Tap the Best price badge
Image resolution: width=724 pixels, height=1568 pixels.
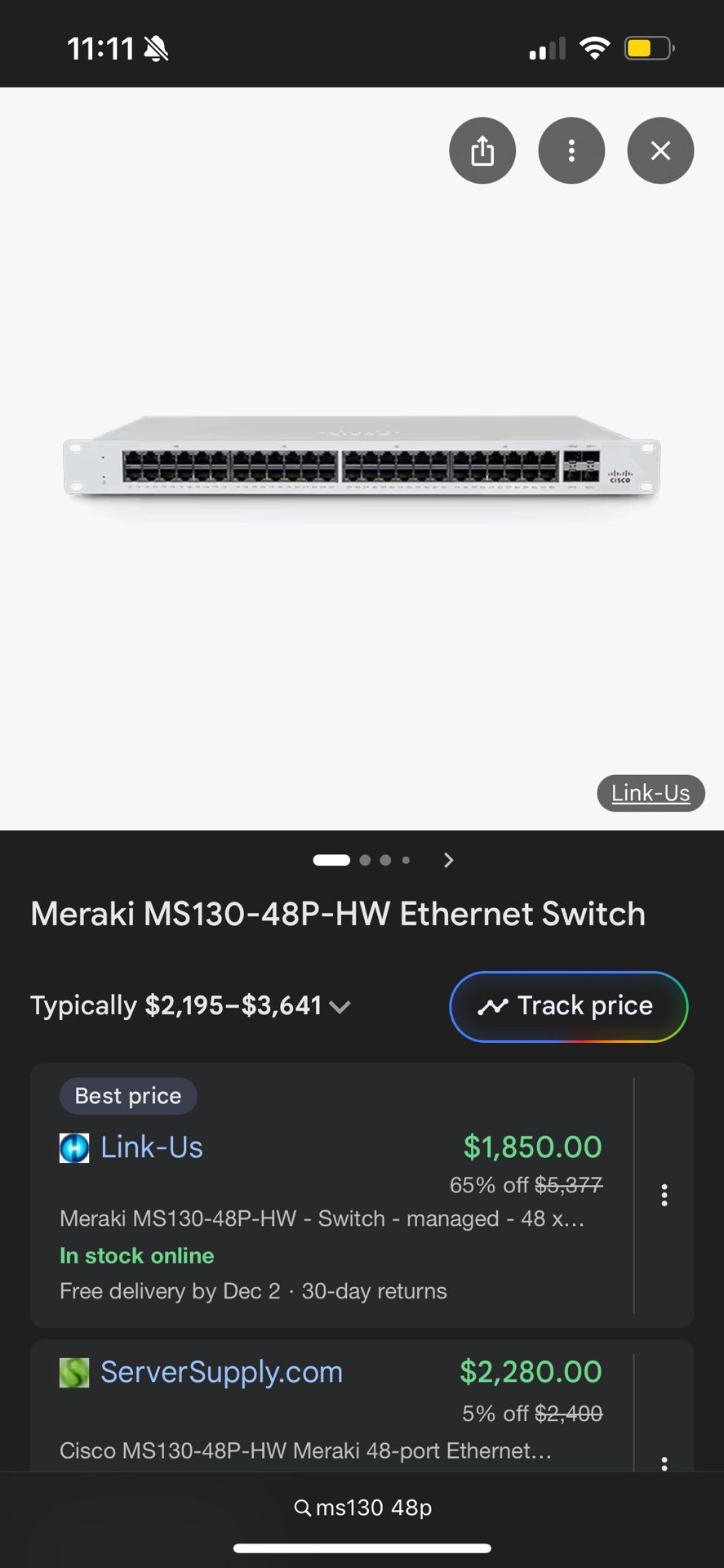(127, 1095)
